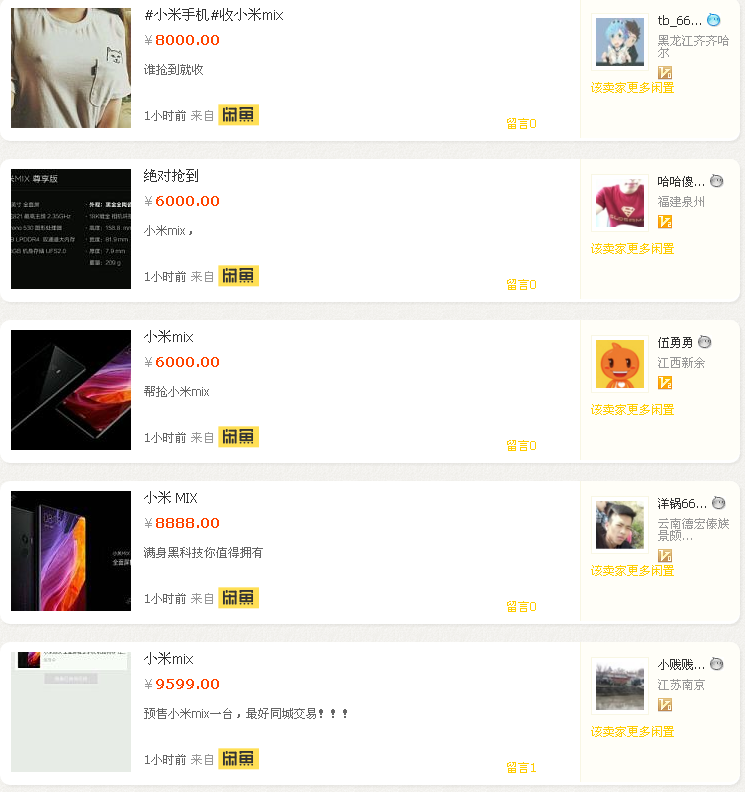
Task: Open the spec sheet photo of 绝对抢到 listing
Action: tap(71, 229)
